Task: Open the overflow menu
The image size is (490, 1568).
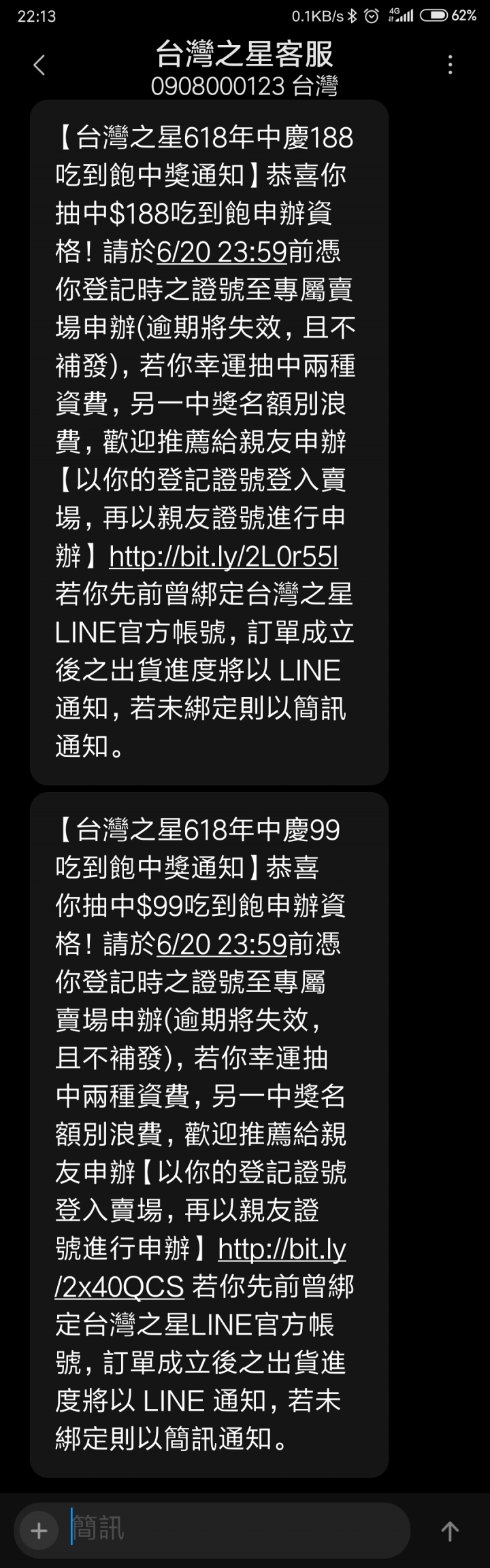Action: point(450,65)
